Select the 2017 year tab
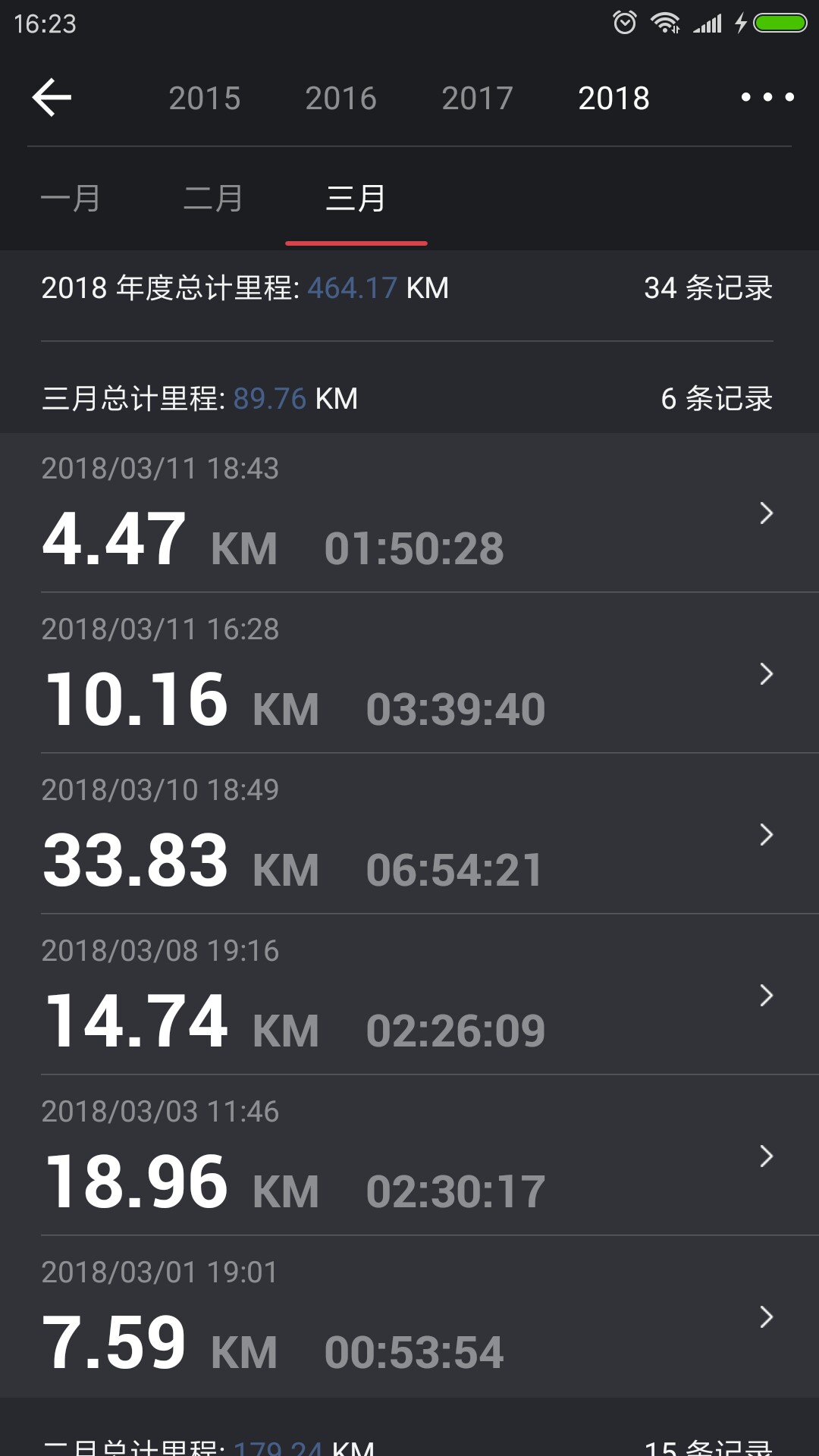The width and height of the screenshot is (819, 1456). [x=478, y=98]
